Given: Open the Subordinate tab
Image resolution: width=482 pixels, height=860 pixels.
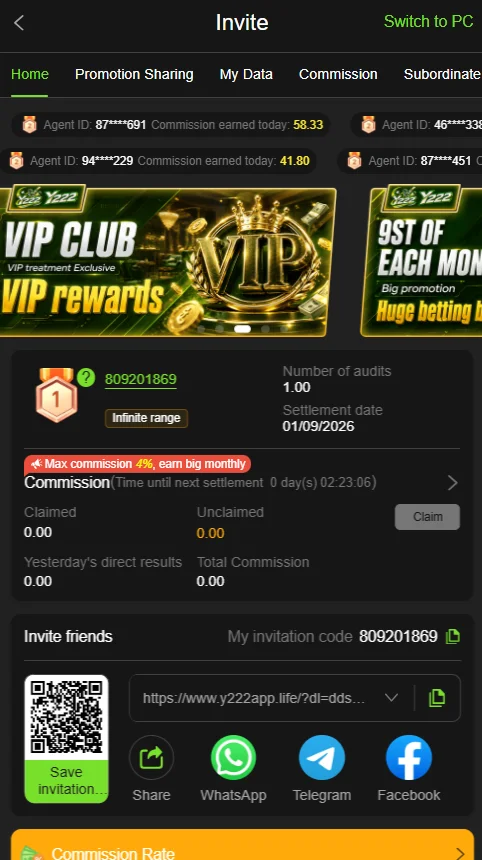Looking at the screenshot, I should point(442,75).
